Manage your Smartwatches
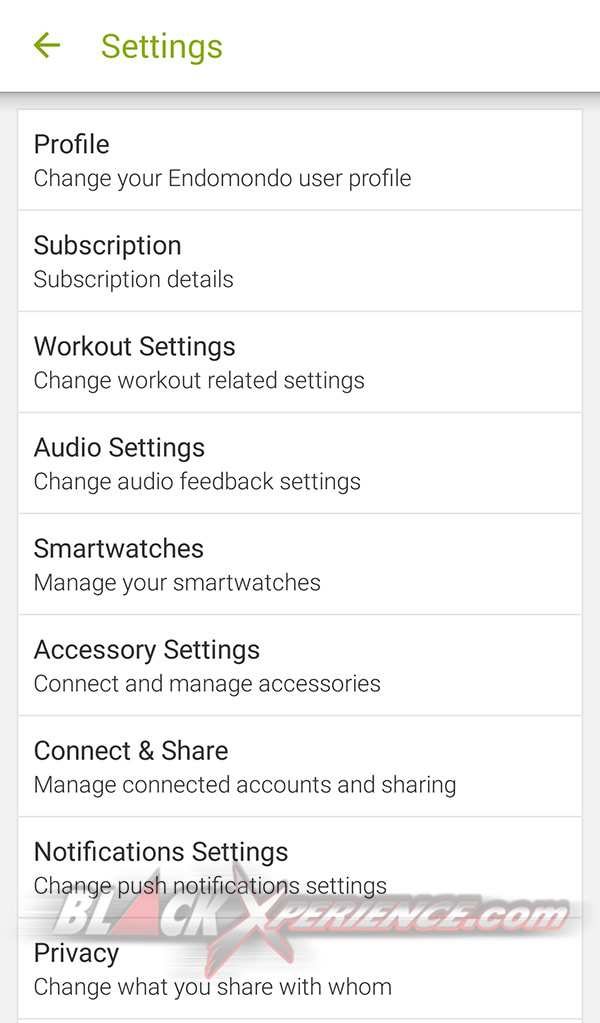Viewport: 600px width, 1023px height. [300, 564]
